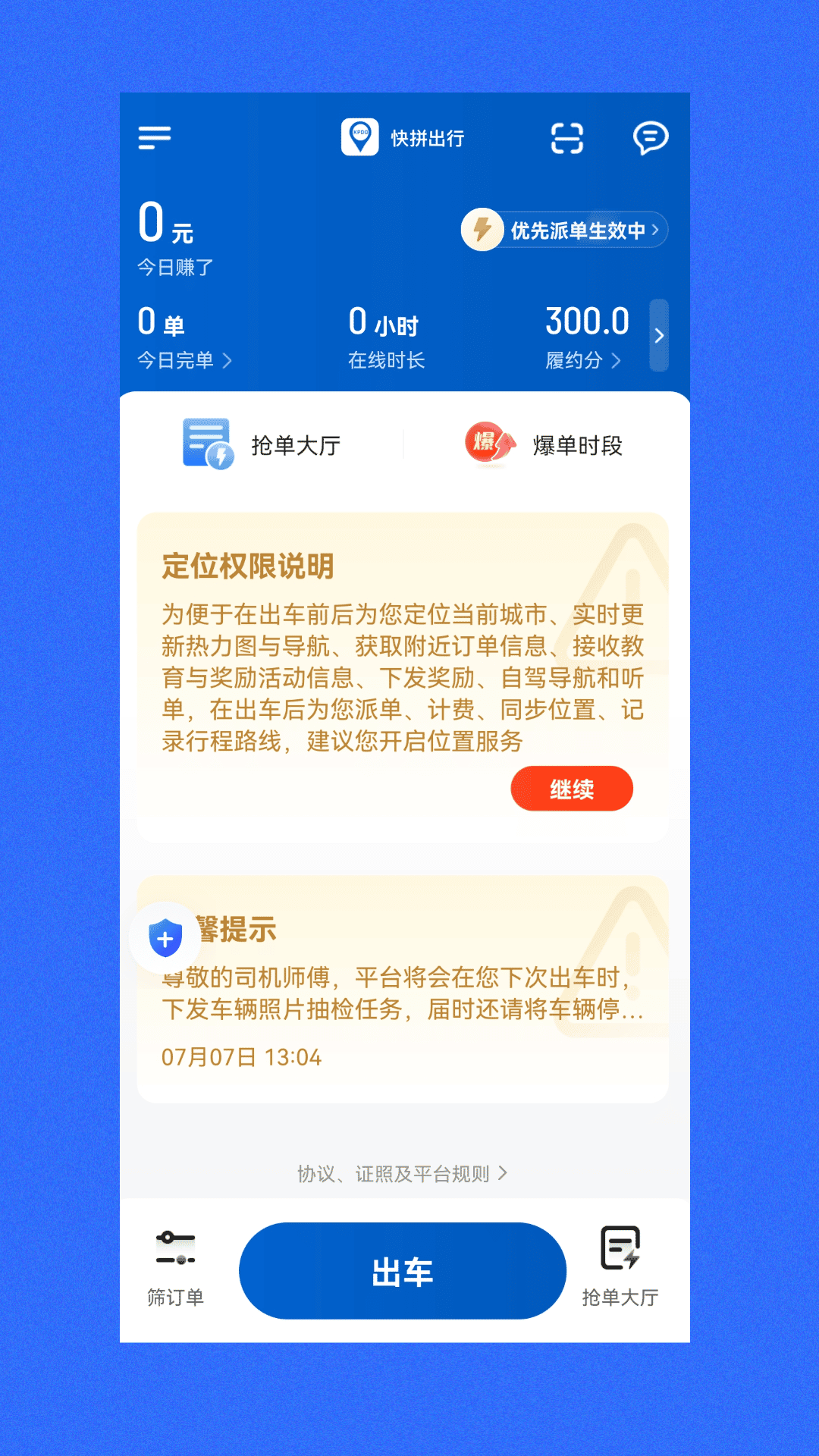Image resolution: width=819 pixels, height=1456 pixels.
Task: Open the scan code icon
Action: point(566,139)
